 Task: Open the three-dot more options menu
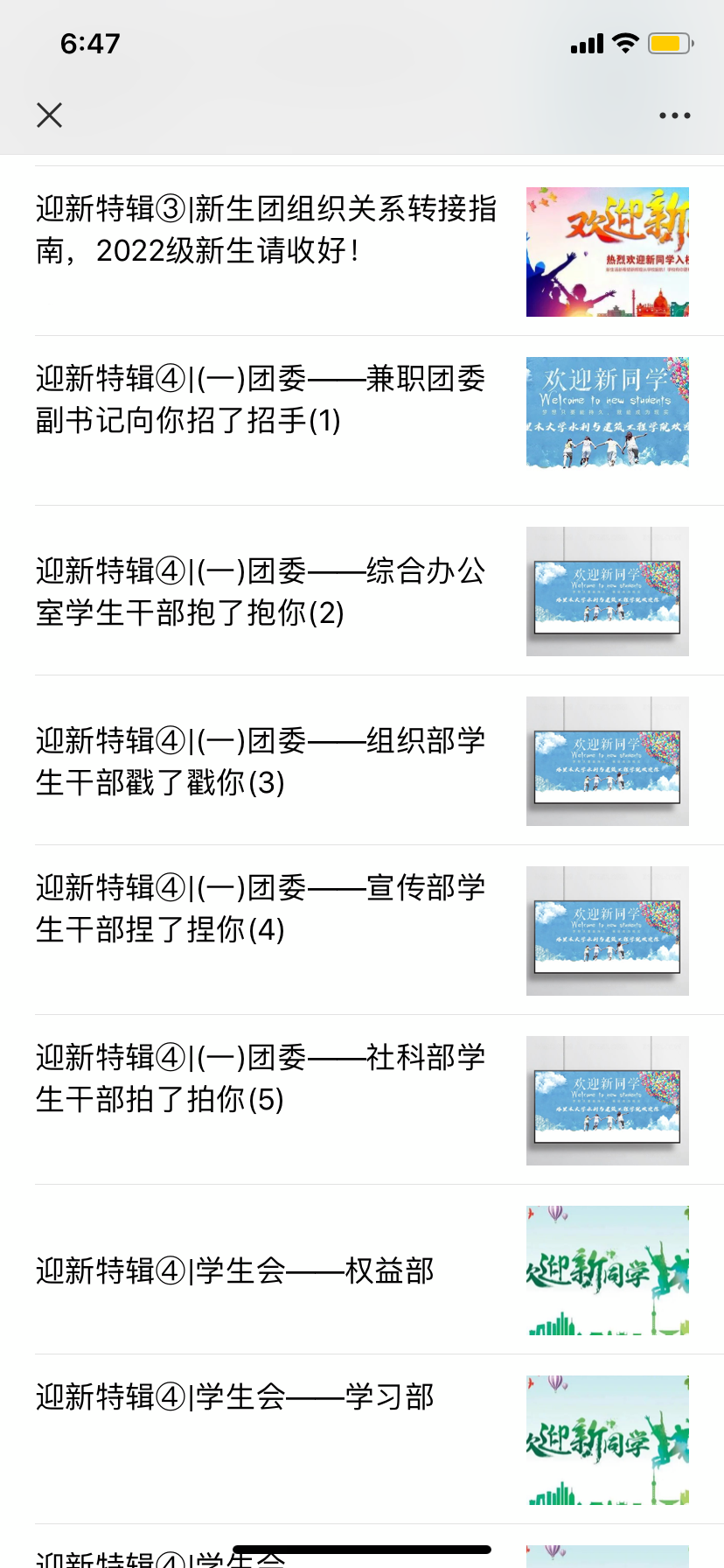pyautogui.click(x=674, y=115)
